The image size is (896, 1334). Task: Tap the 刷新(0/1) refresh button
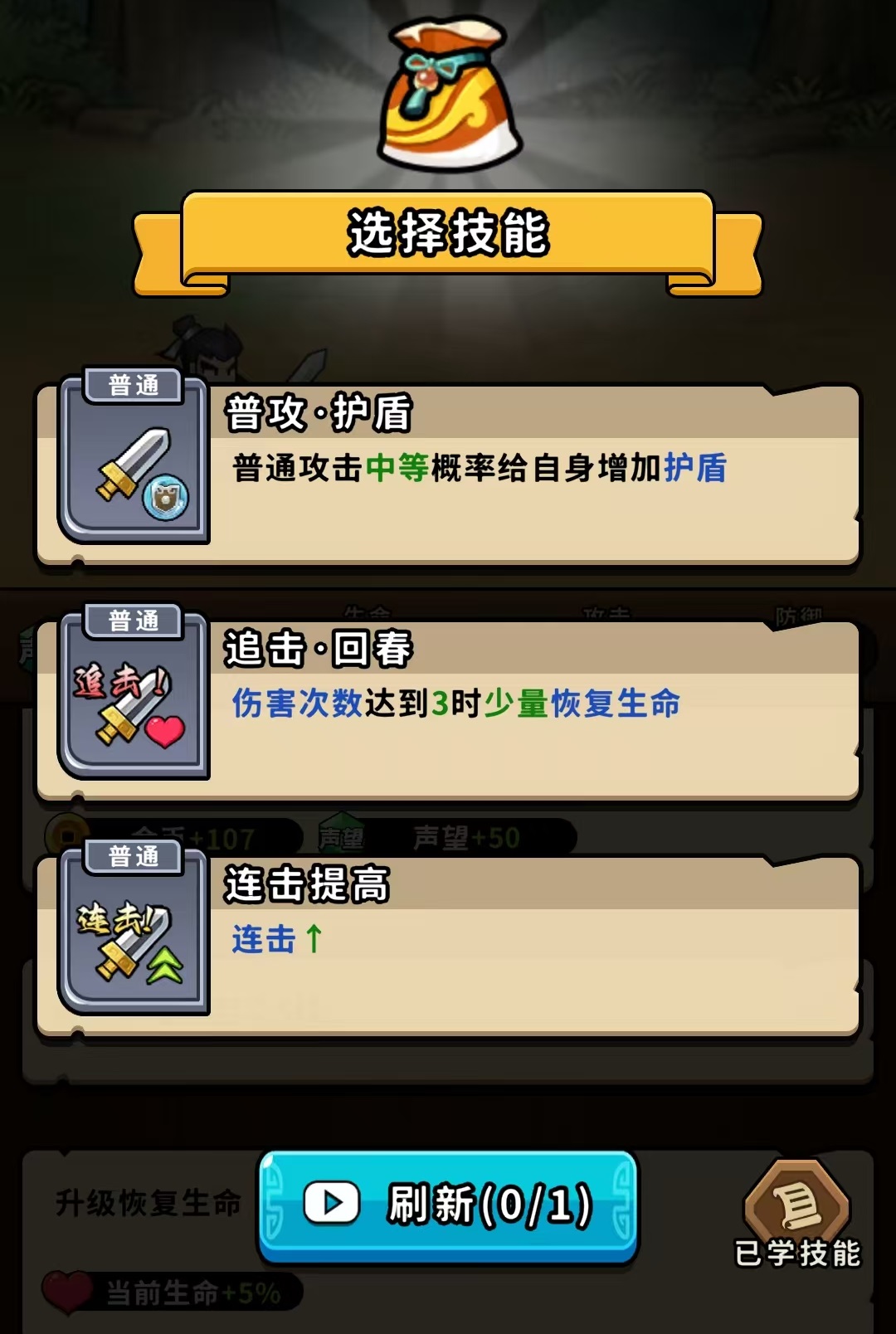pyautogui.click(x=448, y=1205)
